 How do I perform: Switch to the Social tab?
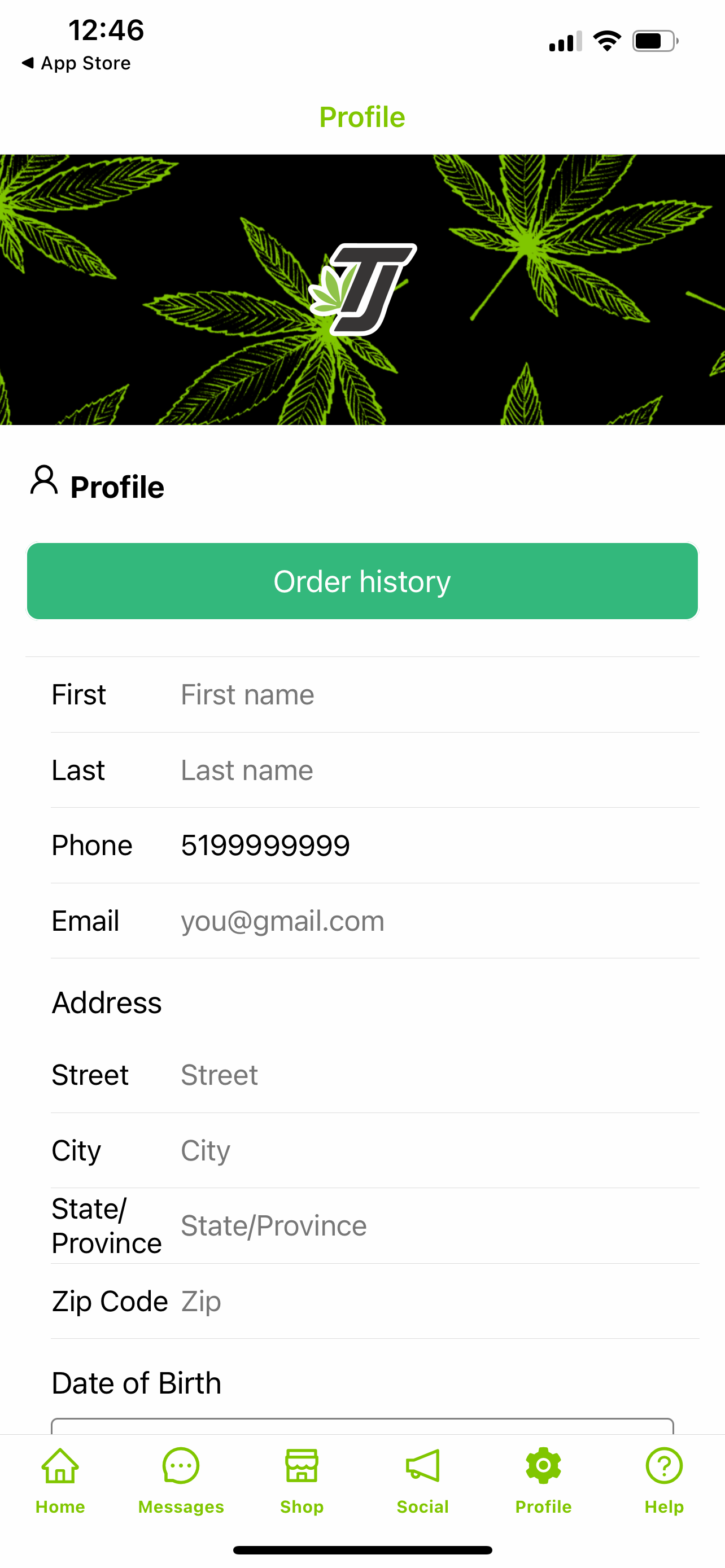422,1481
